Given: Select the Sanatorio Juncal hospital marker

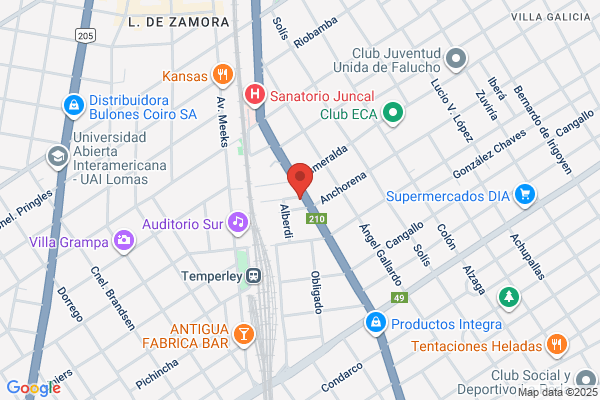Looking at the screenshot, I should [x=255, y=95].
